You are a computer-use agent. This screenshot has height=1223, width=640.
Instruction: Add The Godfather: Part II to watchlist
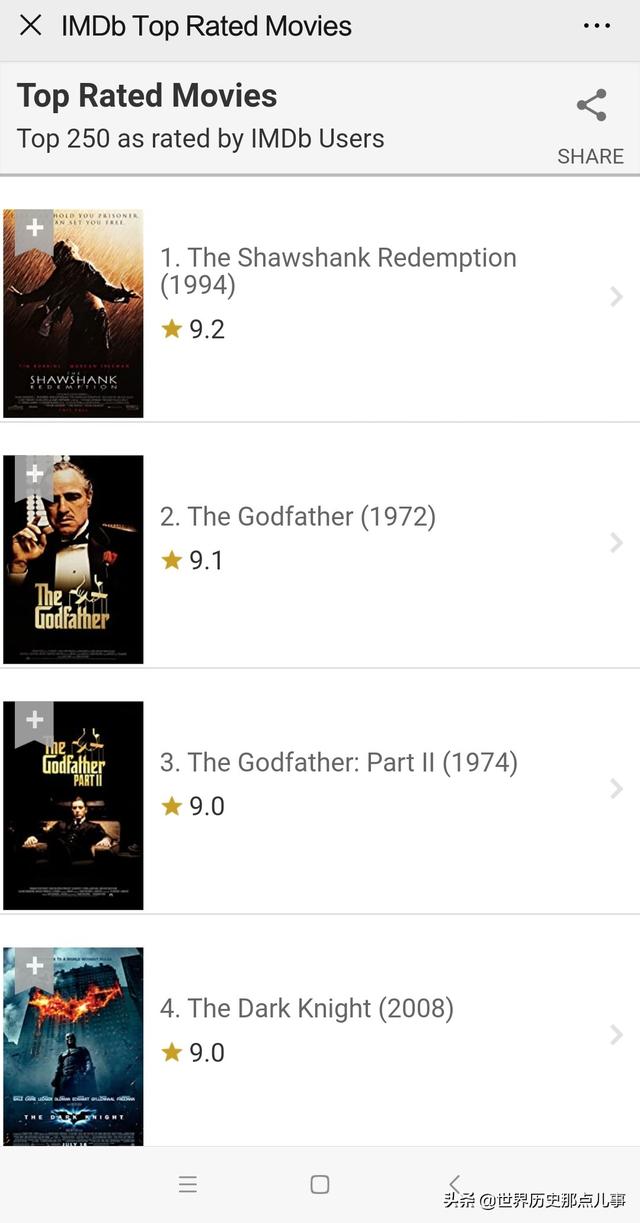[x=34, y=720]
